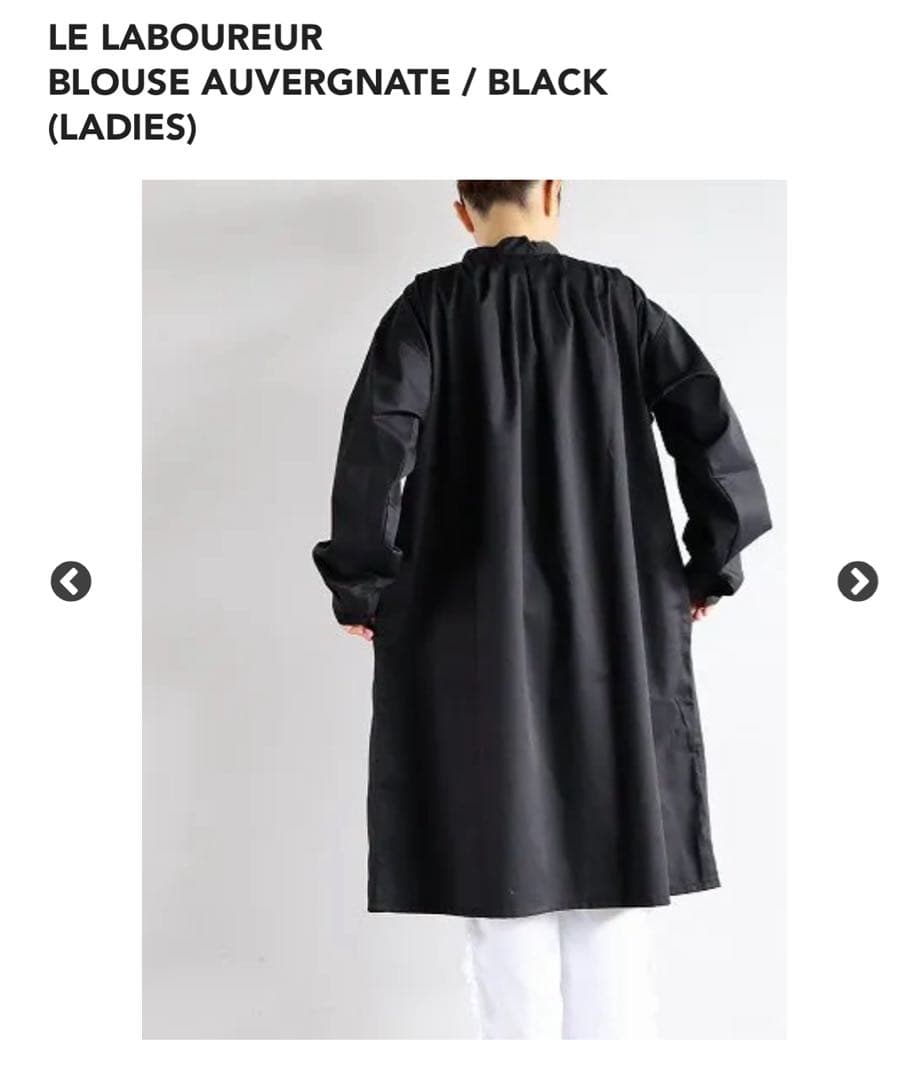Go to the next product image
Image resolution: width=915 pixels, height=1080 pixels.
tap(857, 581)
